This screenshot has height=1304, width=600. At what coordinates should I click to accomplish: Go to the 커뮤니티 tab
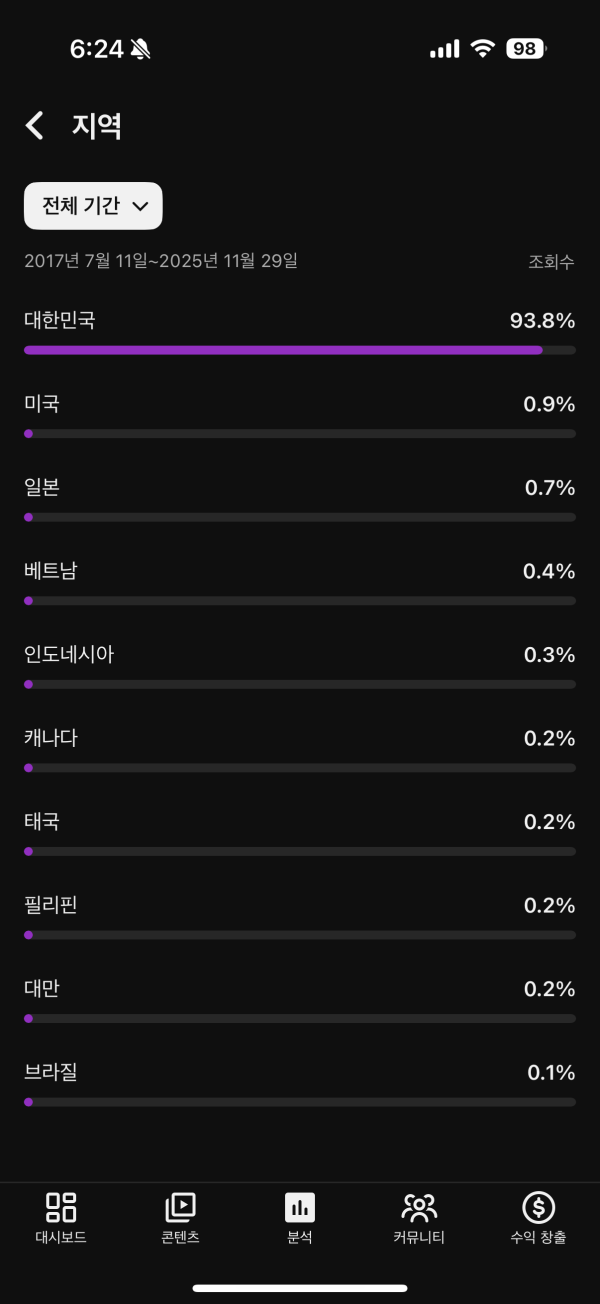pos(419,1217)
